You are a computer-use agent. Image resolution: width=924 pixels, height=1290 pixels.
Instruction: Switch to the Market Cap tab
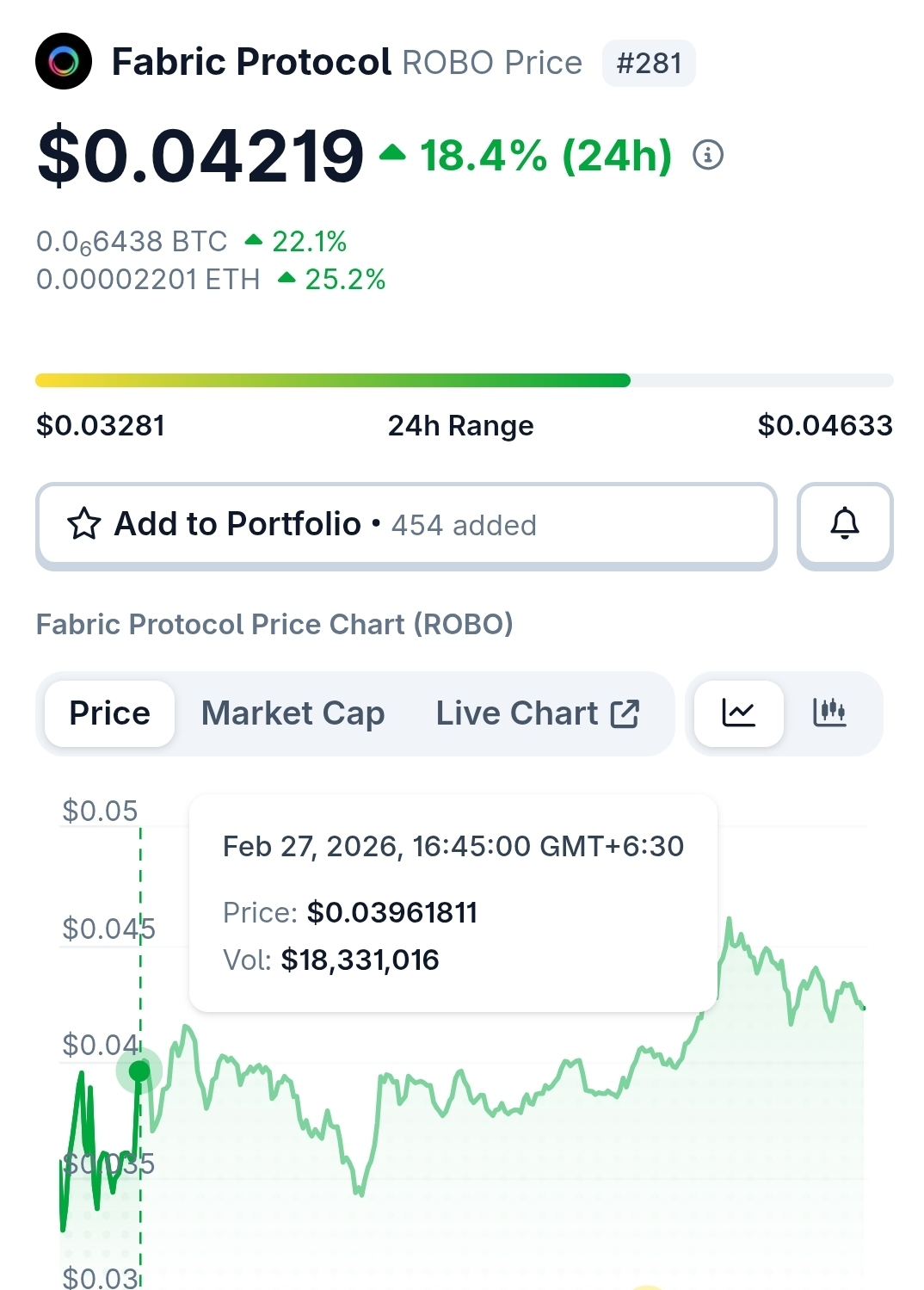click(x=293, y=713)
